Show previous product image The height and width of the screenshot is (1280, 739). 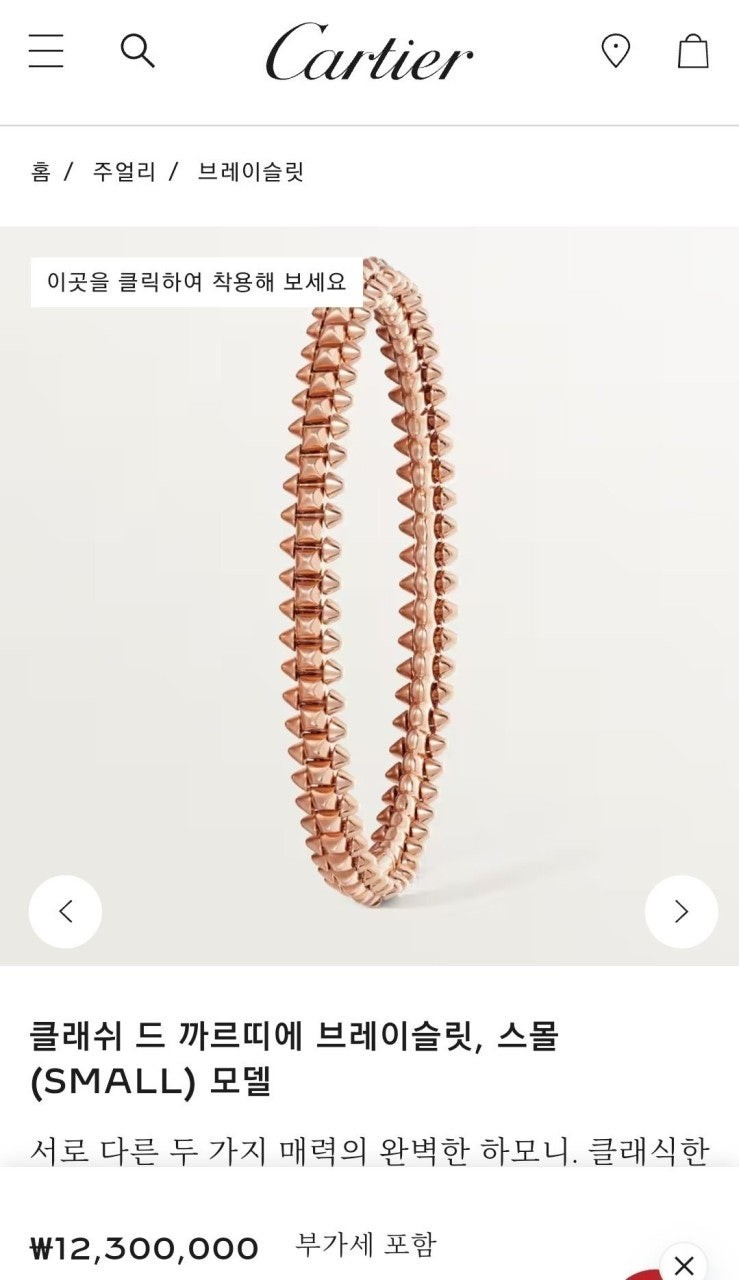(66, 911)
